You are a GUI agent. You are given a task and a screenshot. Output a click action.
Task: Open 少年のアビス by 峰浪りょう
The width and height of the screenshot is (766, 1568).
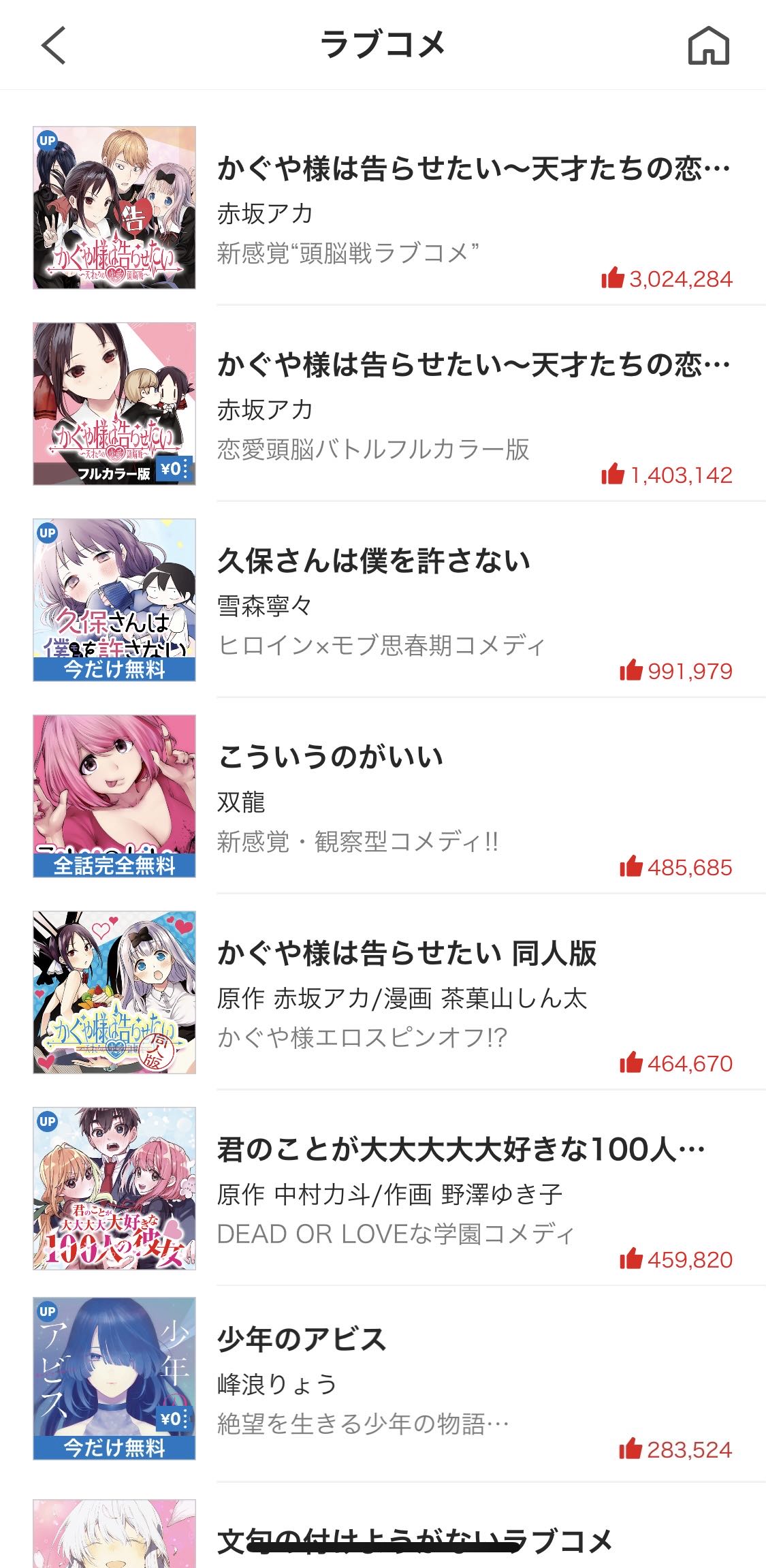302,1340
